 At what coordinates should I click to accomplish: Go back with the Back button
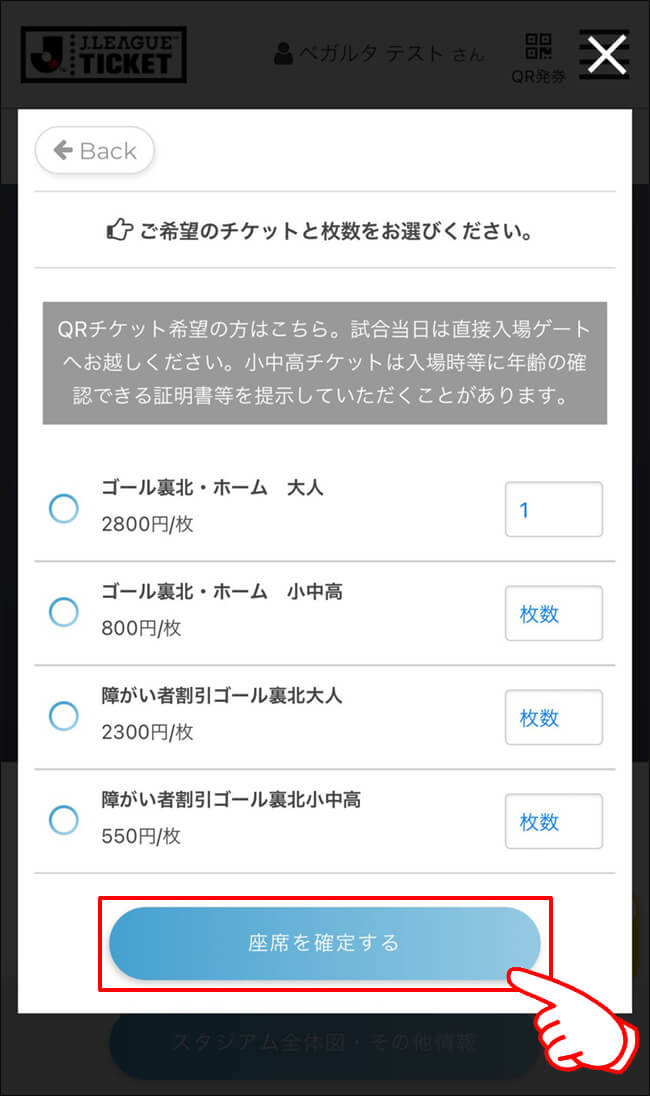coord(95,151)
